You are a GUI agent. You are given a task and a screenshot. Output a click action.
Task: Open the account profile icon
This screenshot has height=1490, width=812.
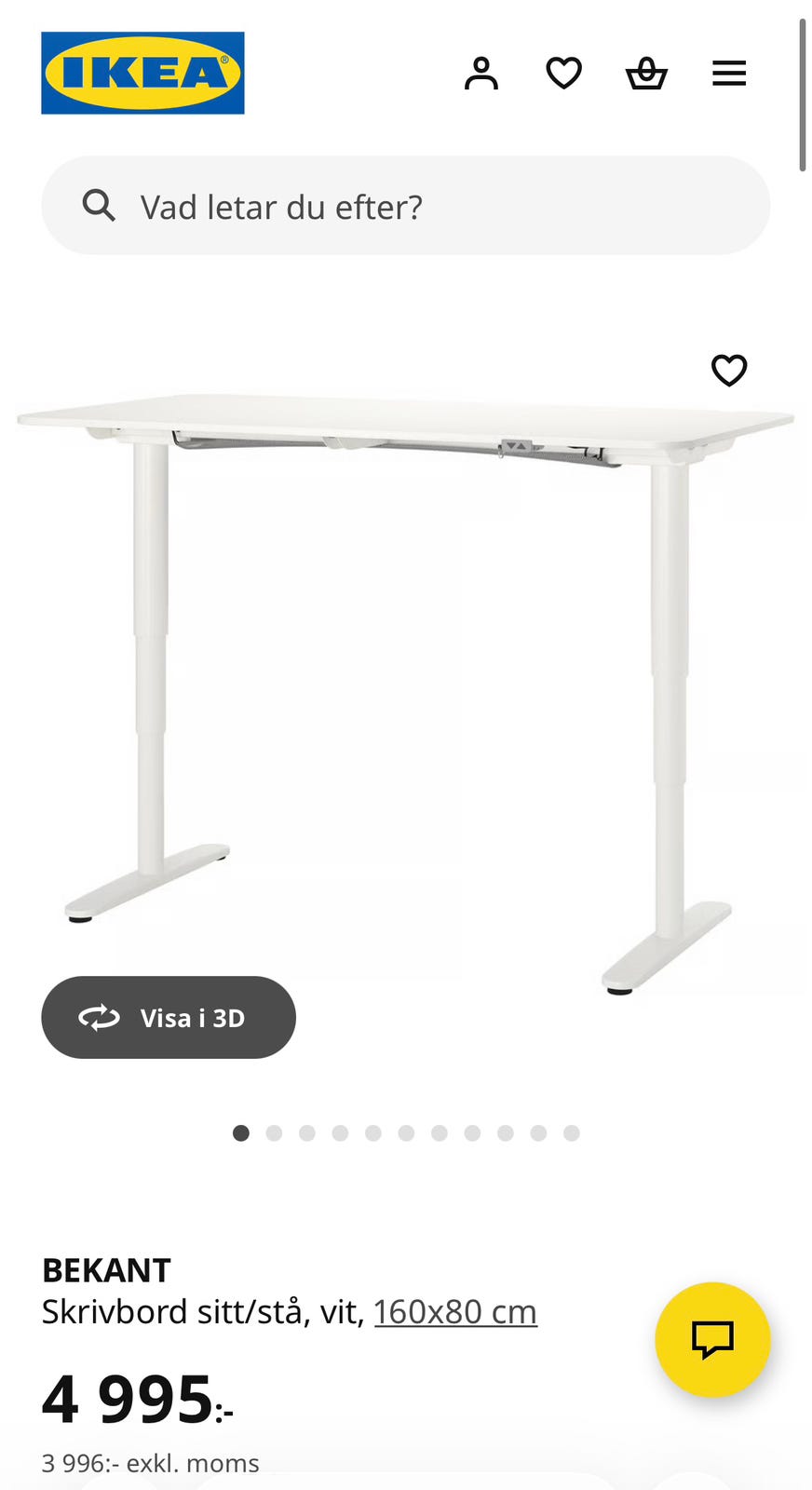(x=481, y=74)
